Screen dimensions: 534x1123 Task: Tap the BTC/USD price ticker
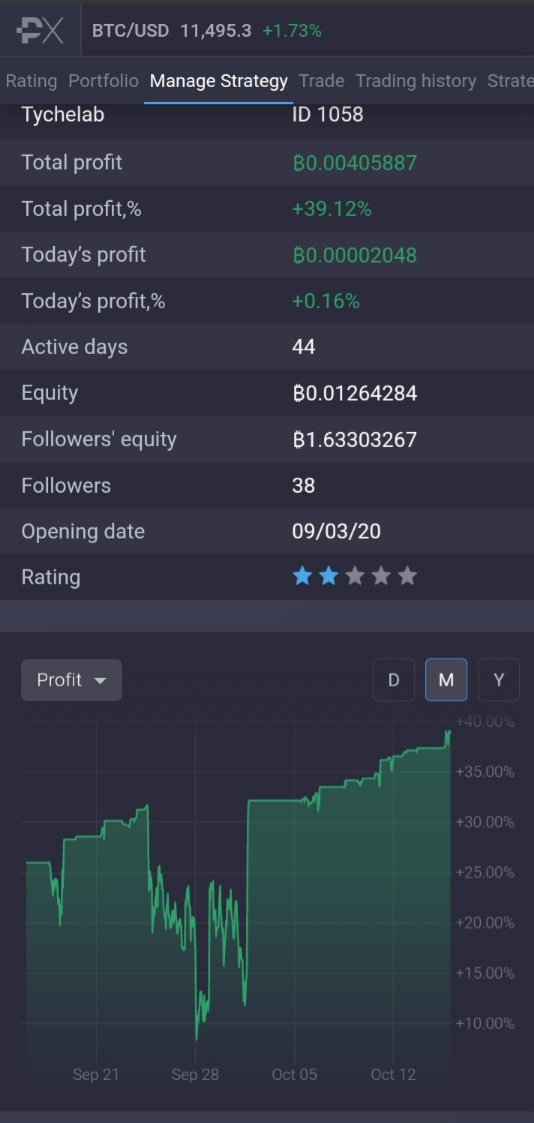tap(207, 31)
